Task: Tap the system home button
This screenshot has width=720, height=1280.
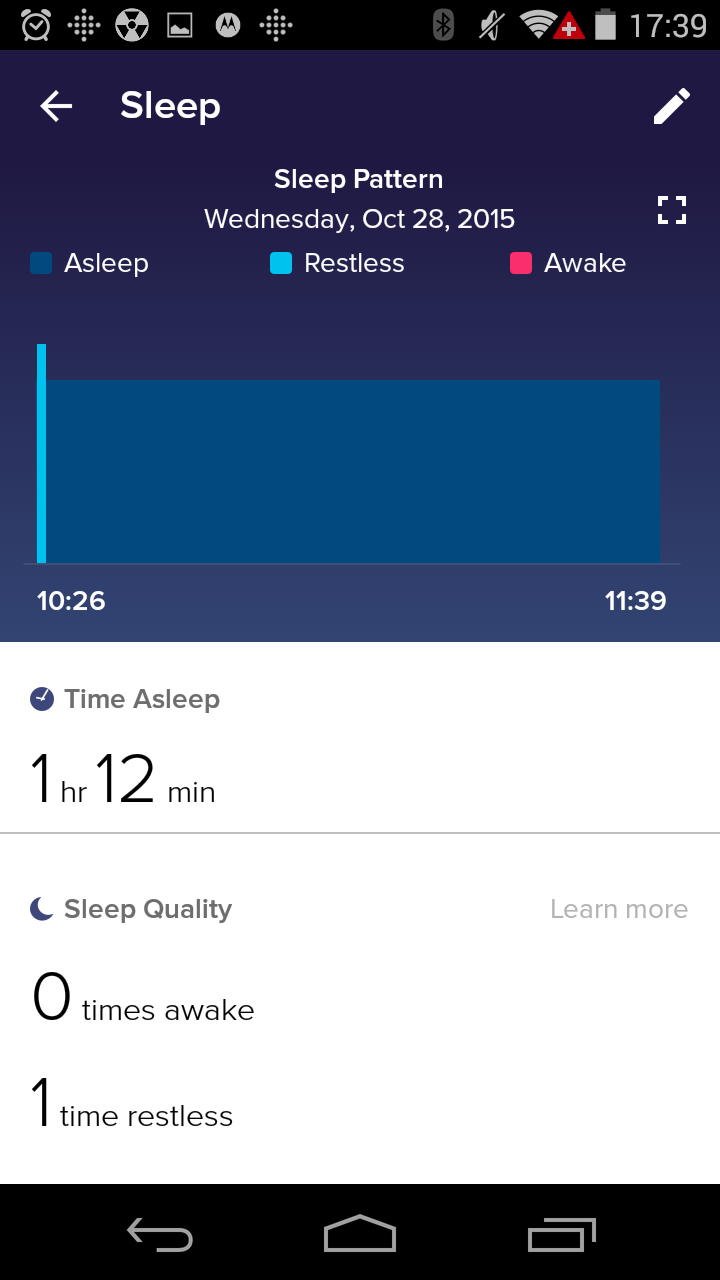Action: [360, 1233]
